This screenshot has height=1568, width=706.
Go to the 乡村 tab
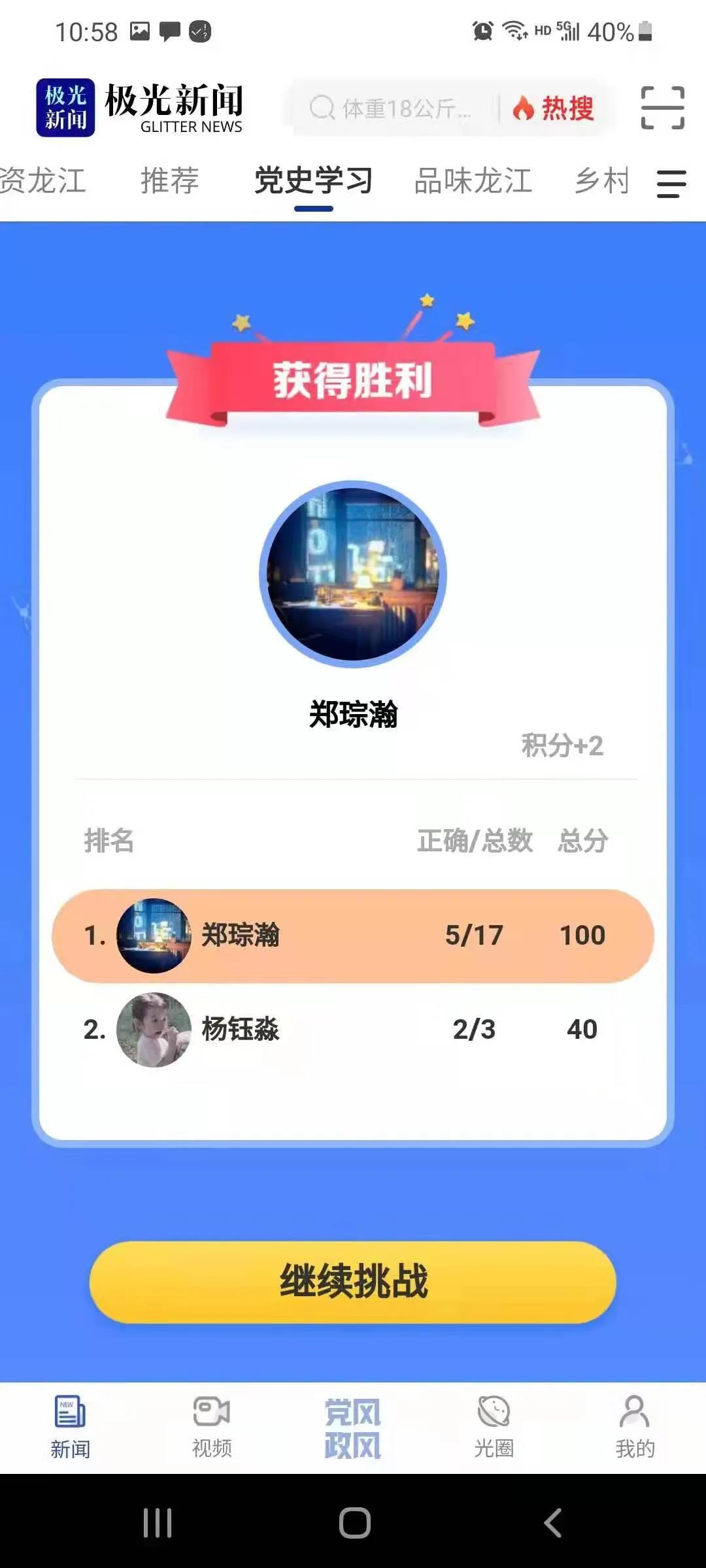coord(601,181)
